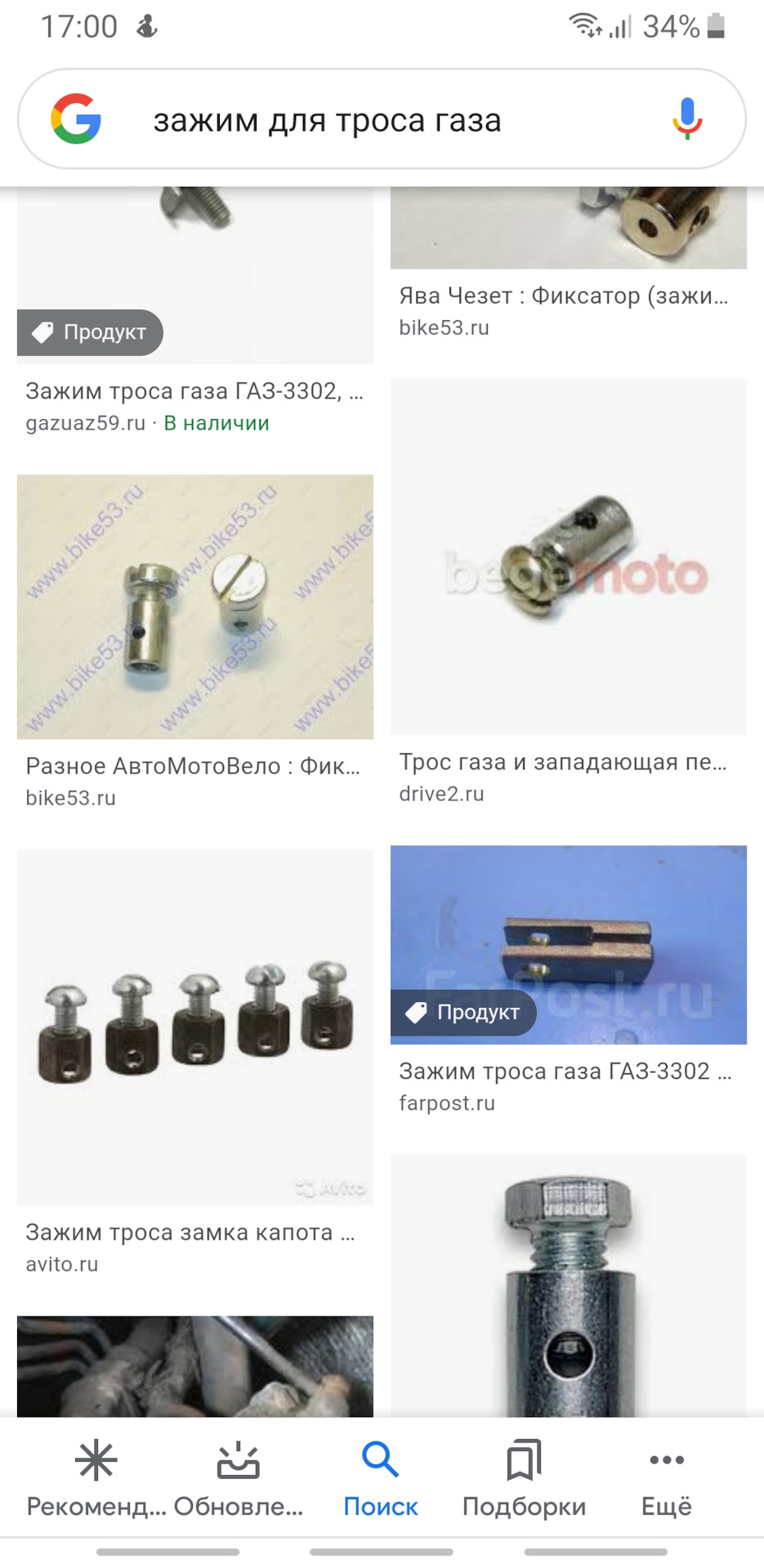Tap the Google logo in search bar
The width and height of the screenshot is (764, 1568).
[x=76, y=119]
